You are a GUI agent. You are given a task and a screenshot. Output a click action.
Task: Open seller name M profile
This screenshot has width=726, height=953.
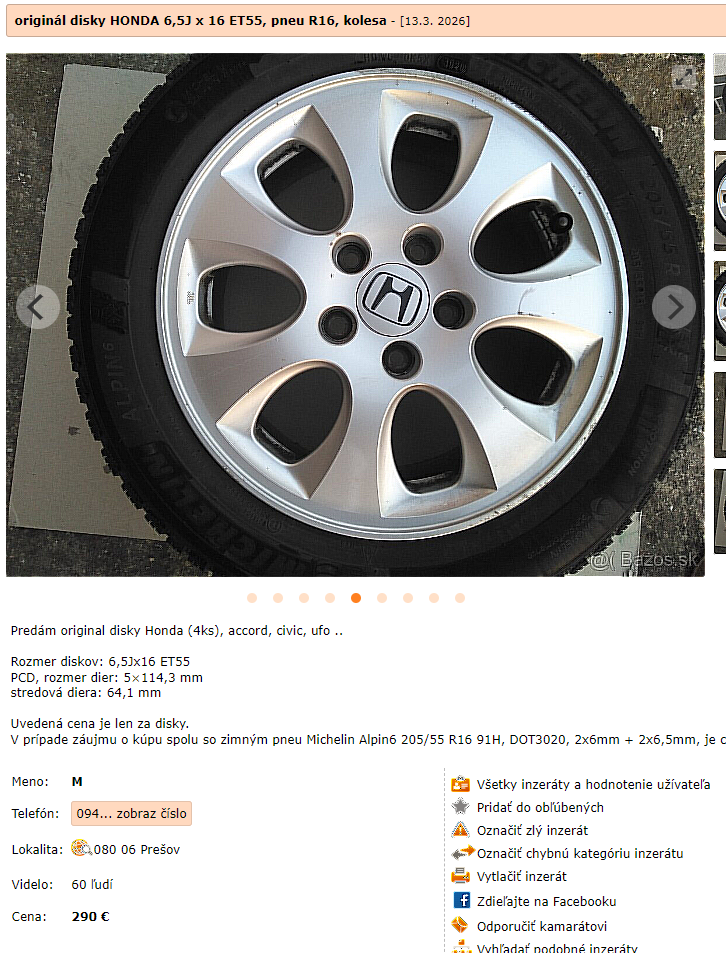click(77, 781)
